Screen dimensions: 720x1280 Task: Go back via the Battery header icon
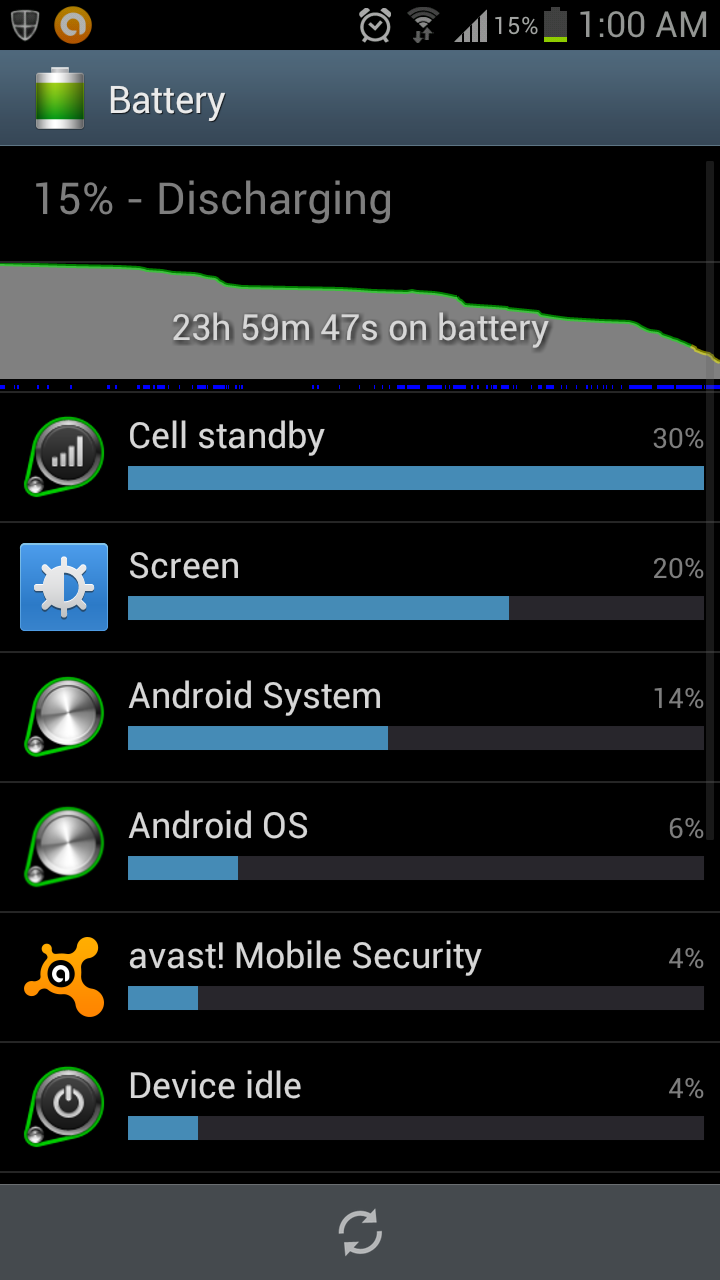(x=60, y=99)
